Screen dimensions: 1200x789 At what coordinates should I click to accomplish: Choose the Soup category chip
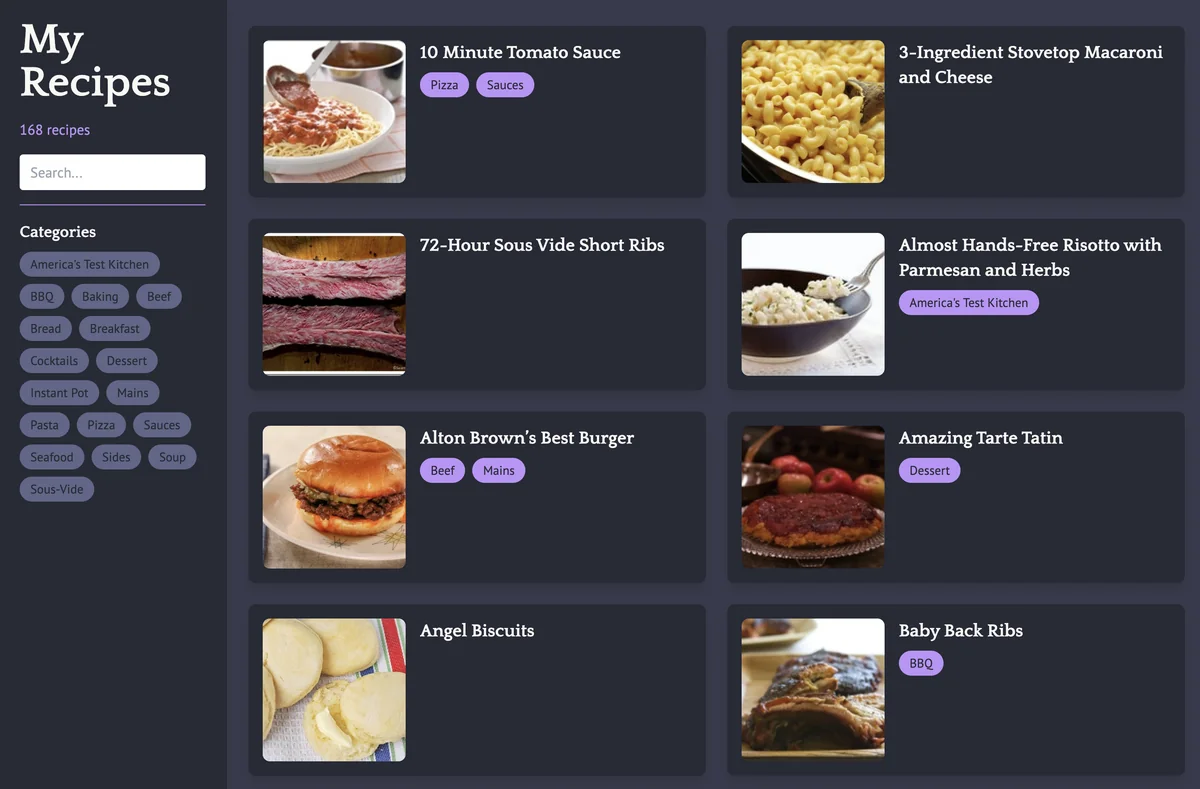[172, 456]
